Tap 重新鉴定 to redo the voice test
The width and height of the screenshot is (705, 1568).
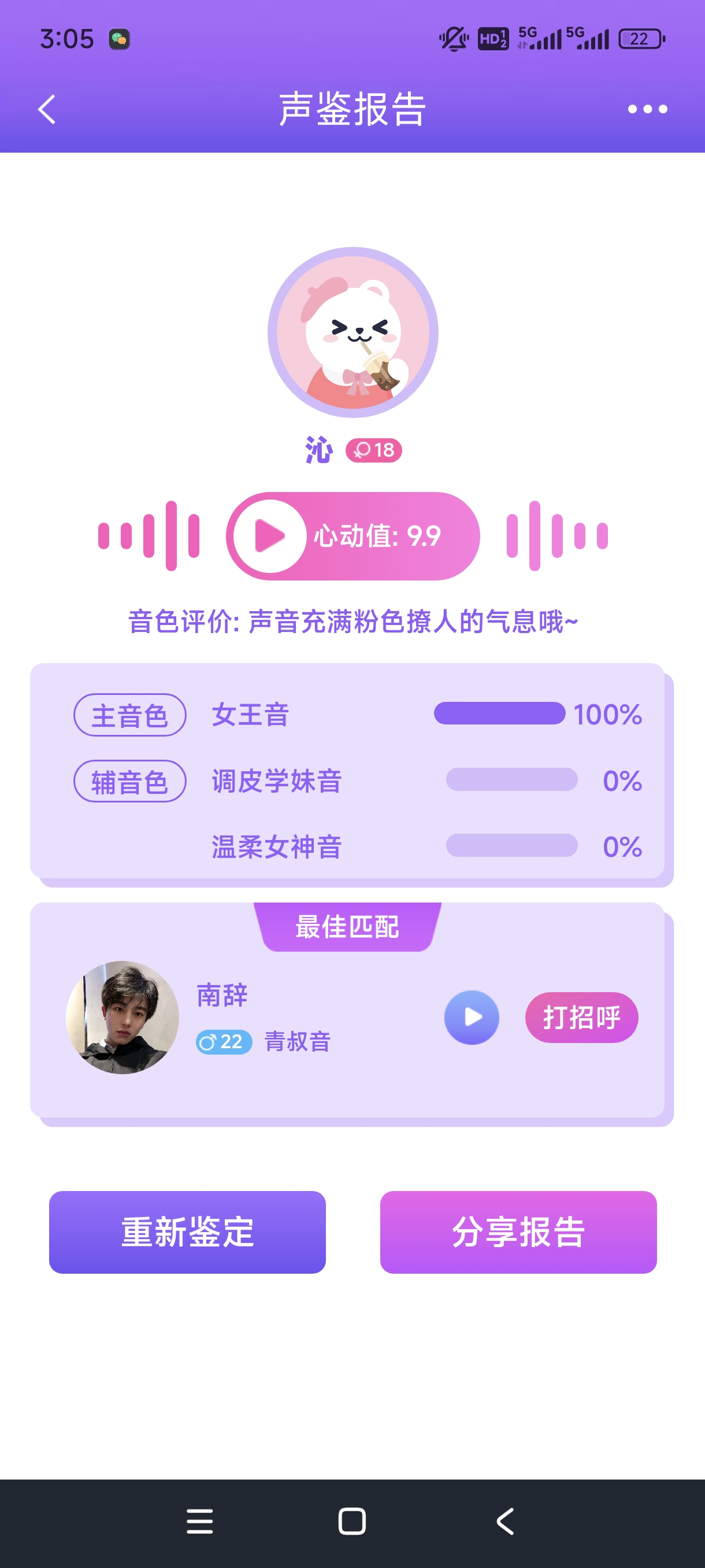tap(187, 1232)
